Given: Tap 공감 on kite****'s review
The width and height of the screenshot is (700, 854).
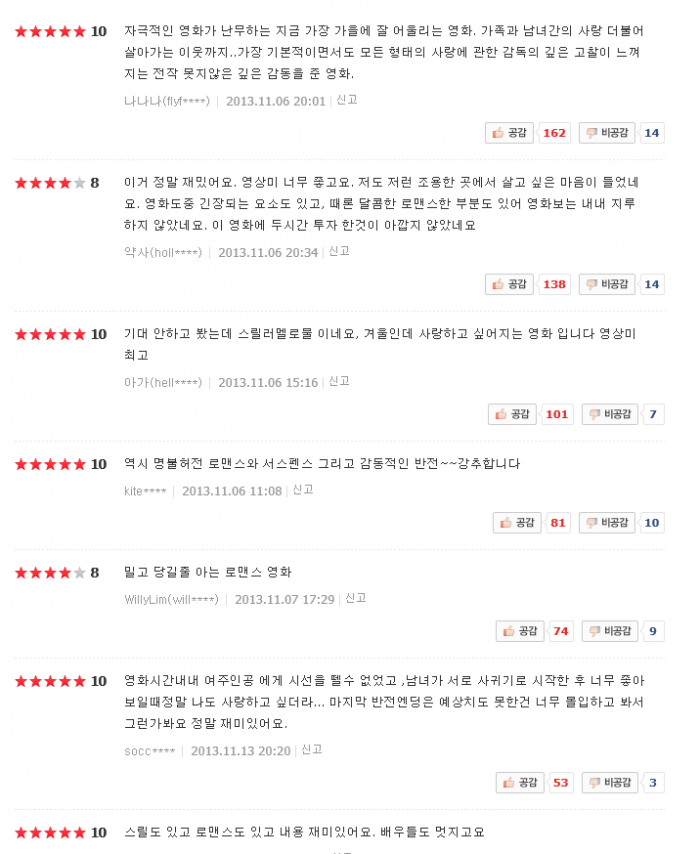Looking at the screenshot, I should [x=518, y=522].
